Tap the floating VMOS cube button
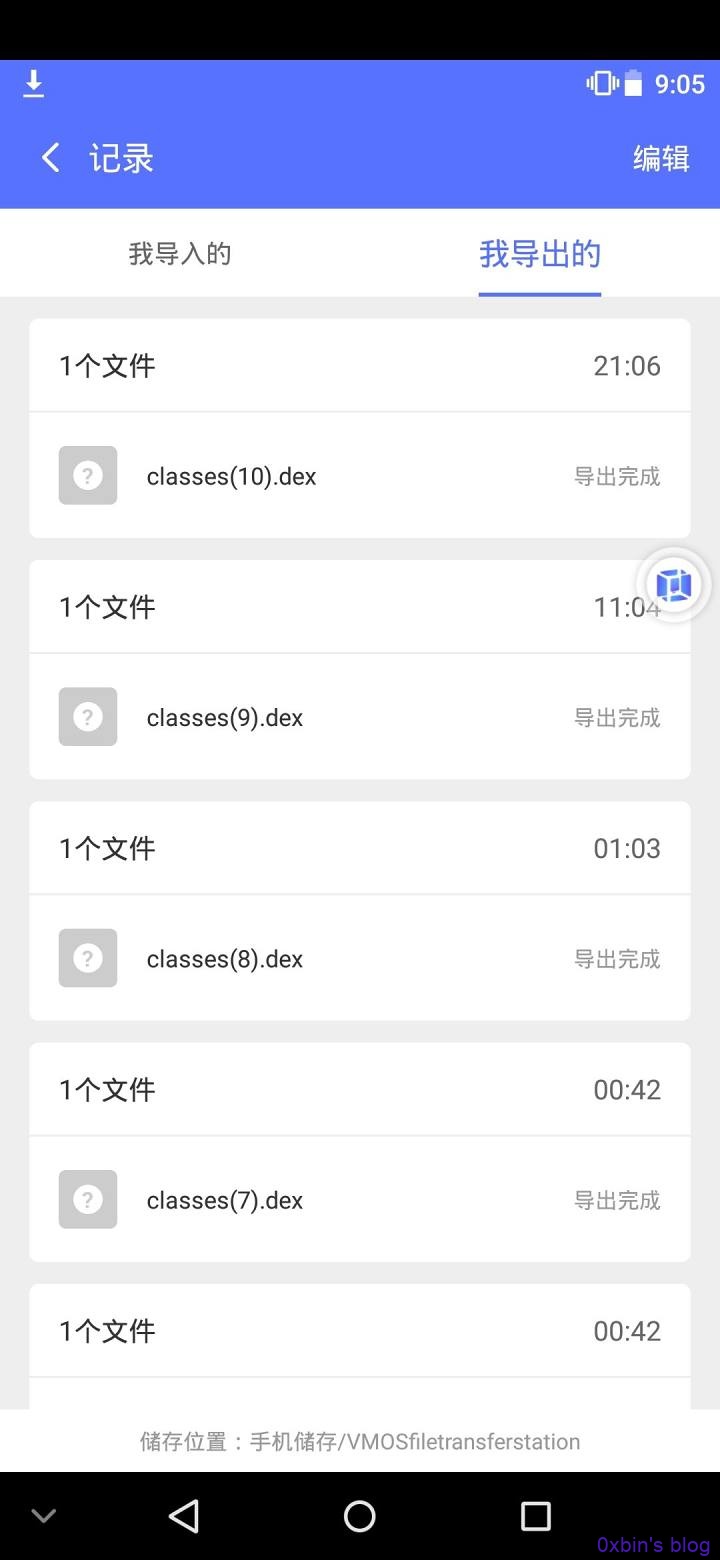Screen dimensions: 720x1560 coord(674,585)
